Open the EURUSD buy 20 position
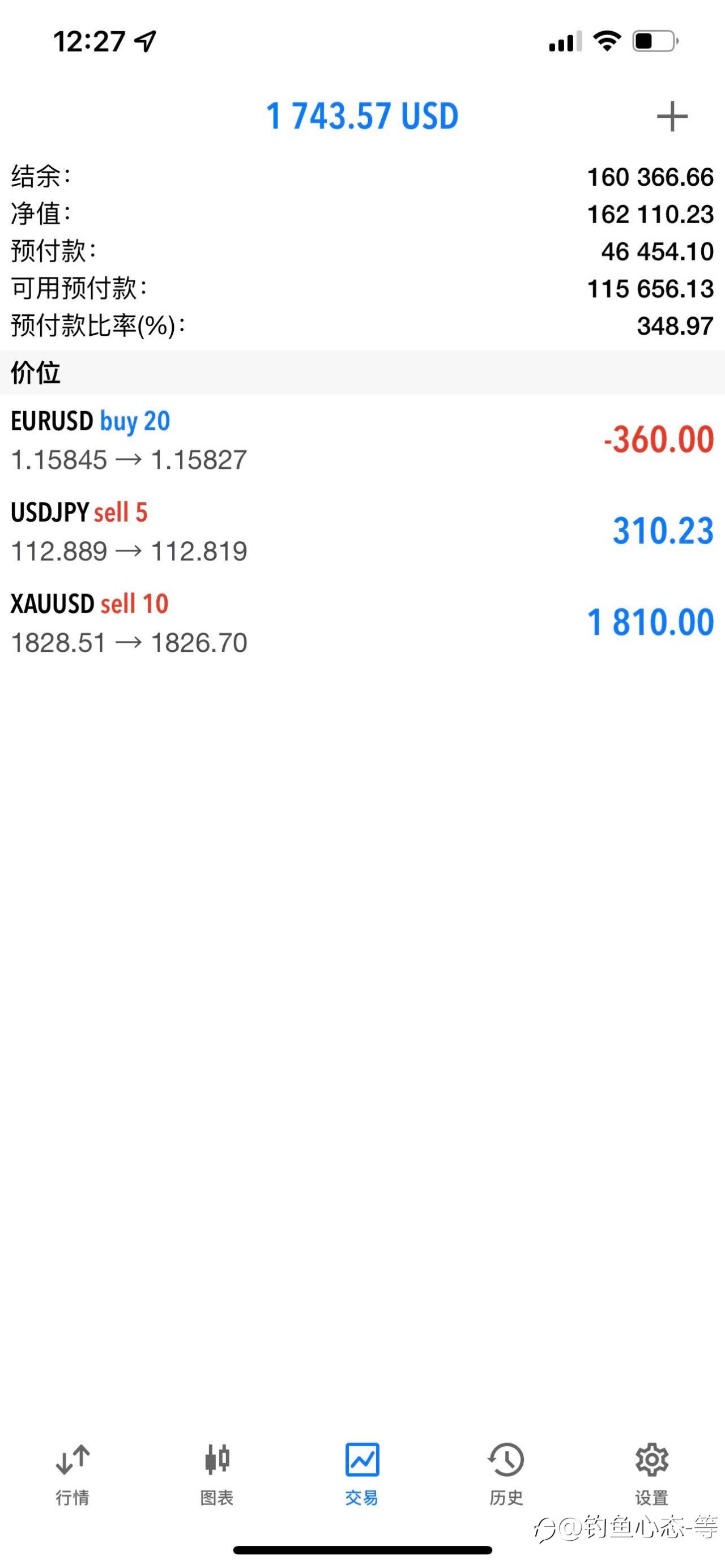 pyautogui.click(x=362, y=440)
